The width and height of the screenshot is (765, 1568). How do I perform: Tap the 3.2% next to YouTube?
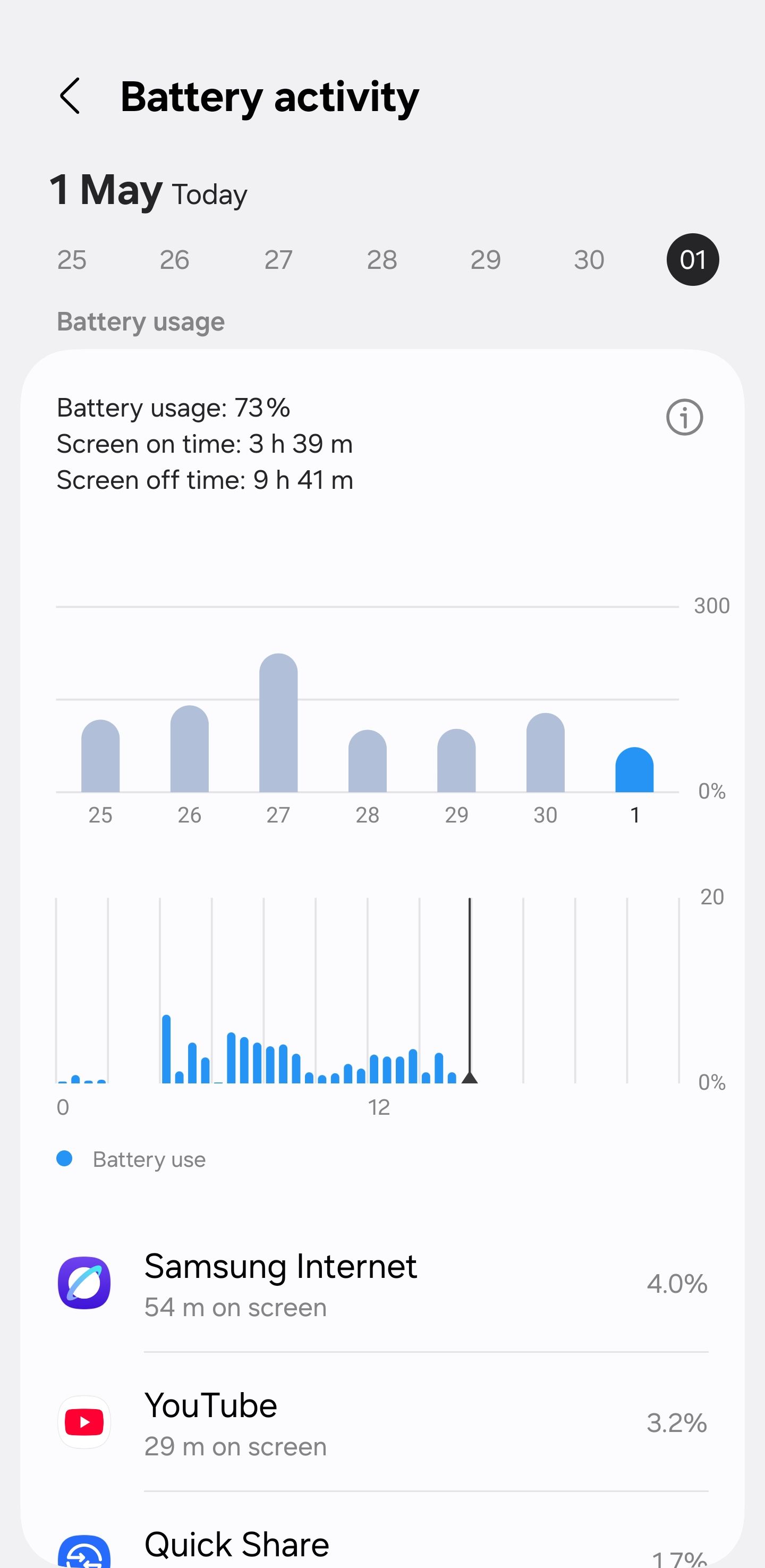676,1423
